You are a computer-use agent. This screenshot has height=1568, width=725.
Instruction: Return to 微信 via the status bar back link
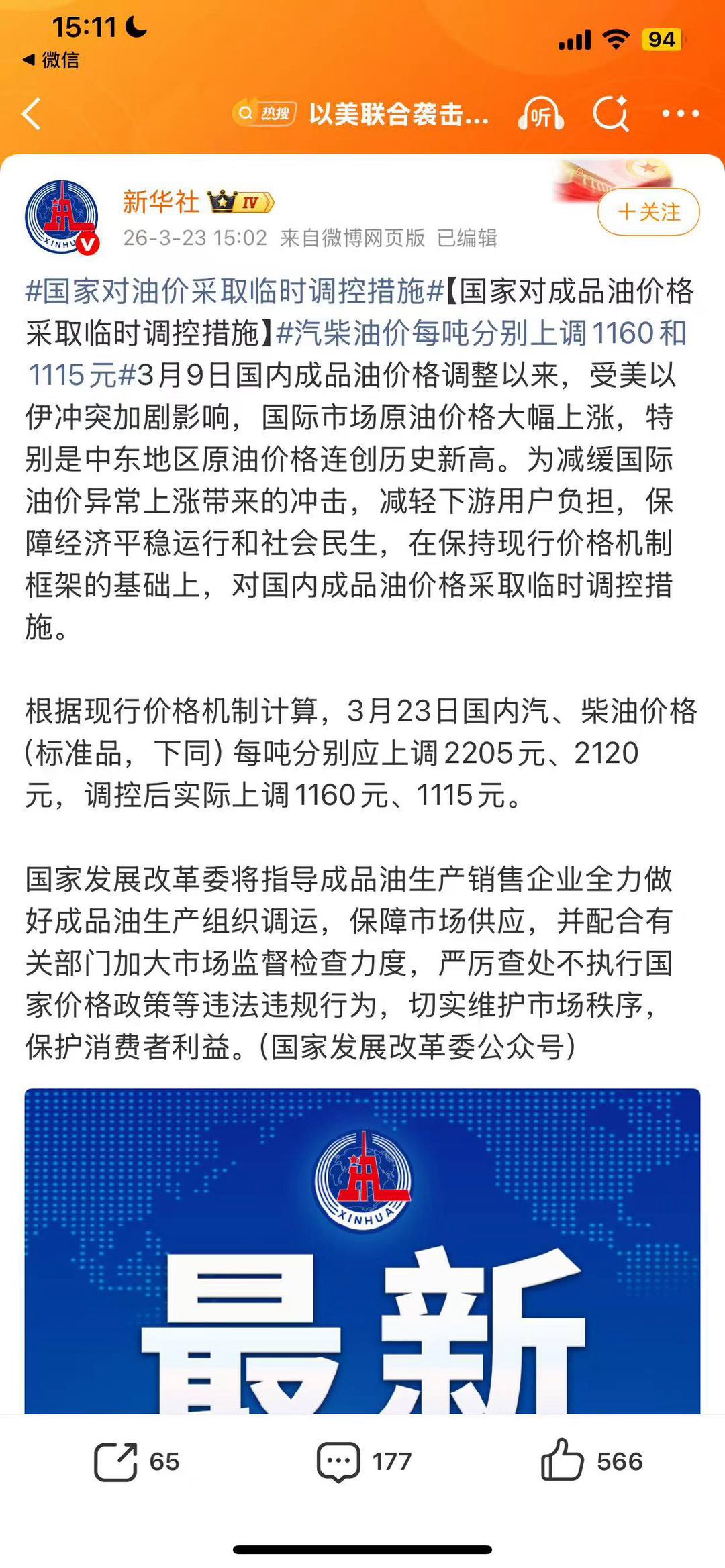pos(52,60)
